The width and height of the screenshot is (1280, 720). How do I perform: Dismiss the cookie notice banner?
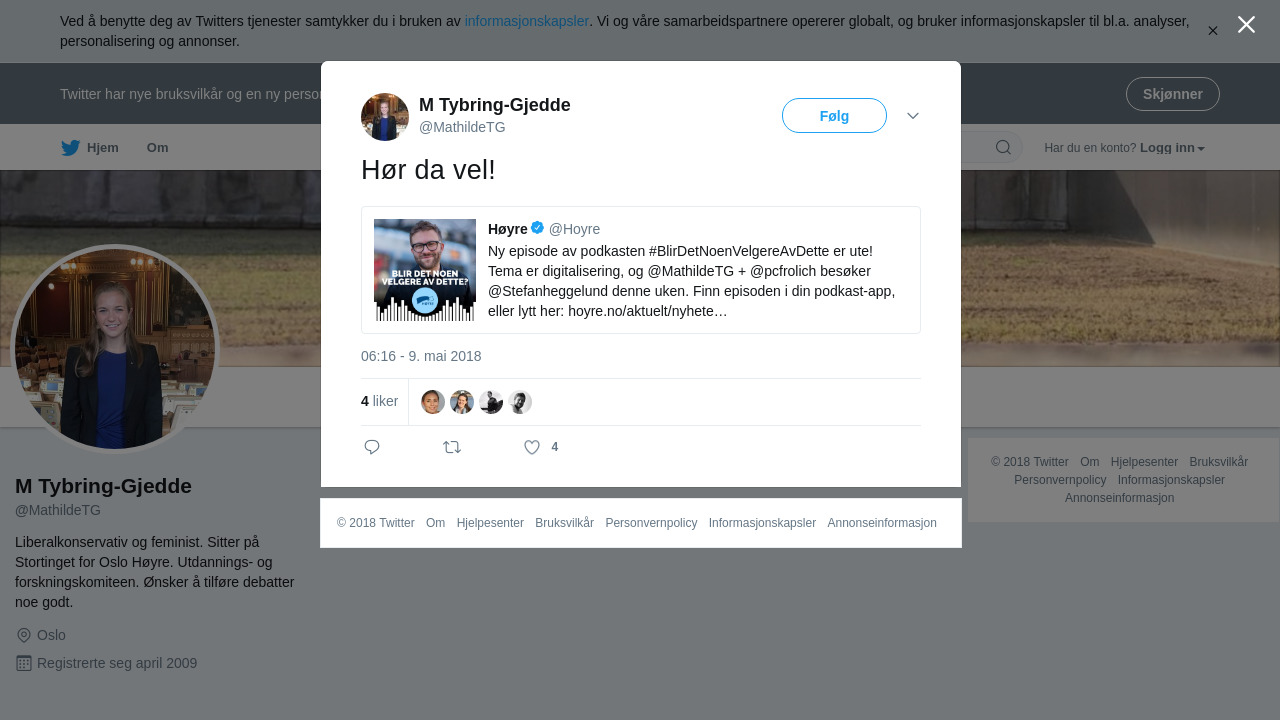click(x=1212, y=31)
